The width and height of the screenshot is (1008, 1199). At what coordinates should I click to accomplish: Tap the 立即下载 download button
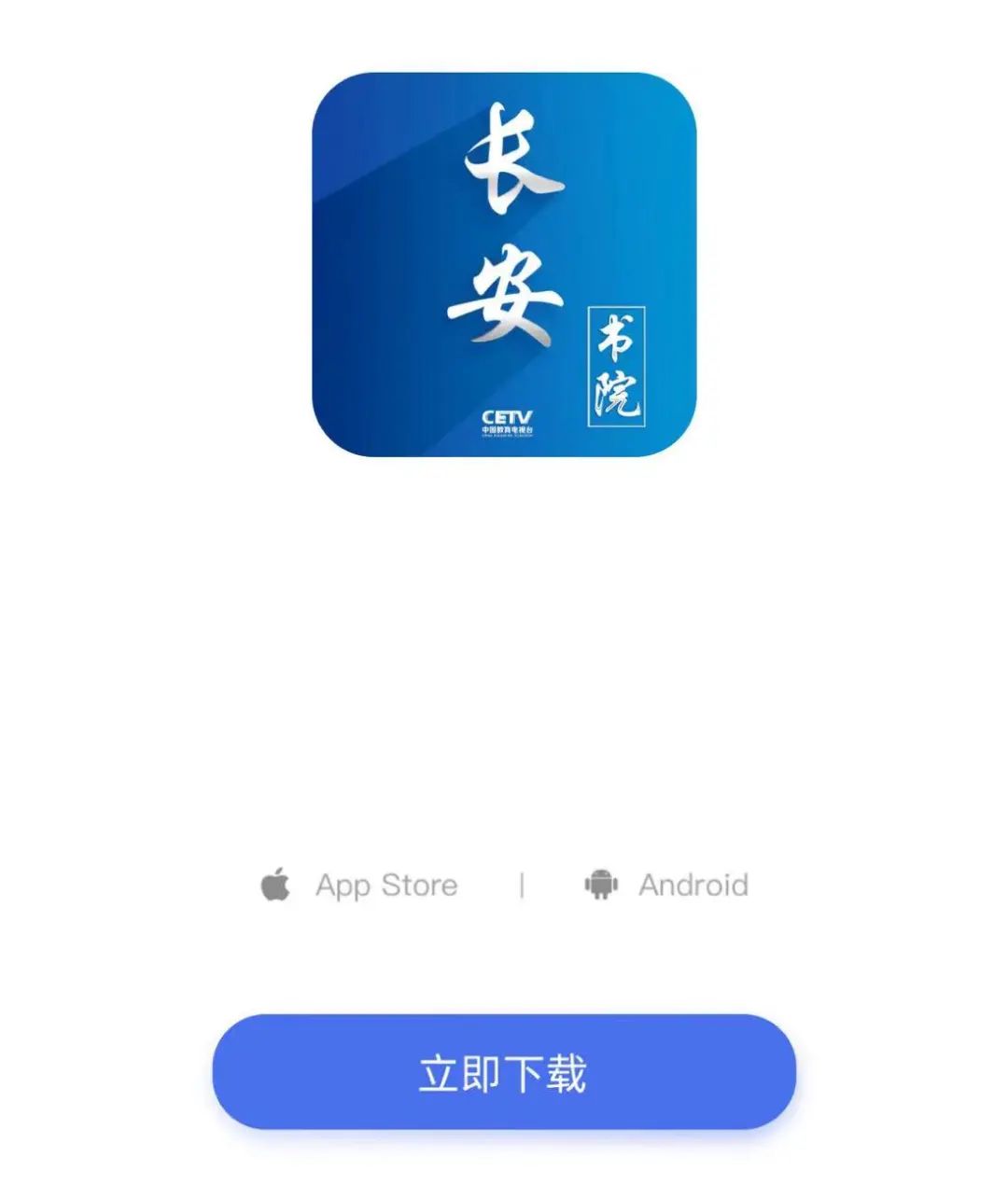pos(504,1072)
